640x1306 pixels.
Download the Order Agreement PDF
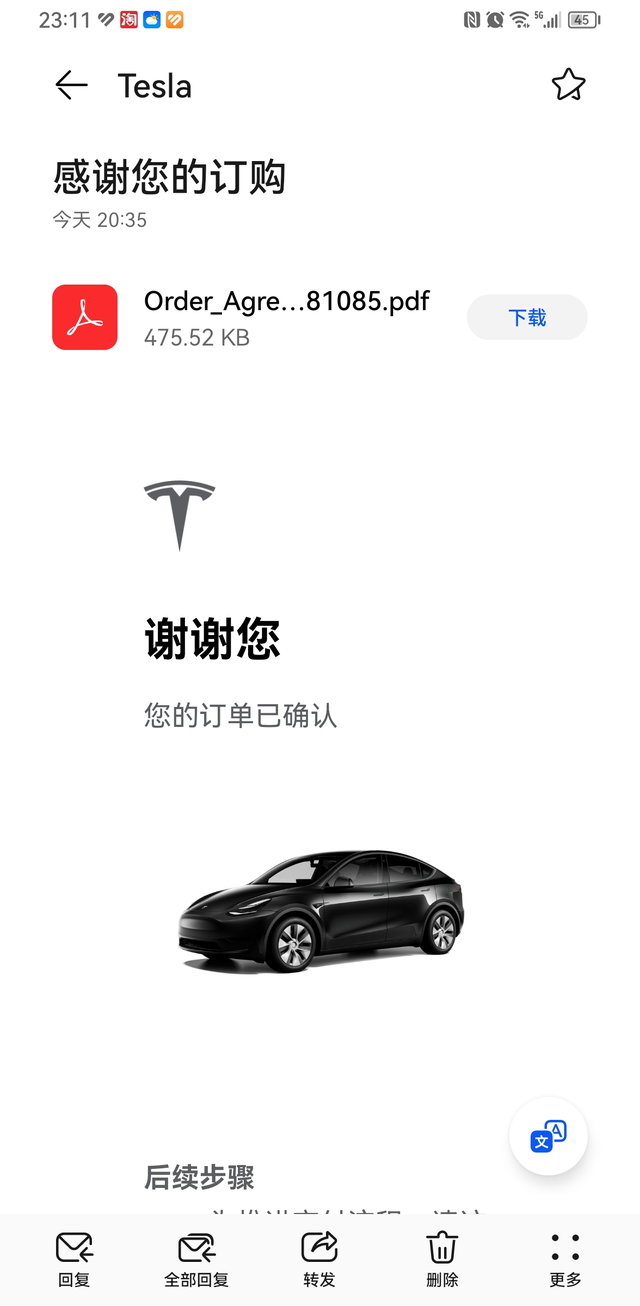click(x=527, y=318)
